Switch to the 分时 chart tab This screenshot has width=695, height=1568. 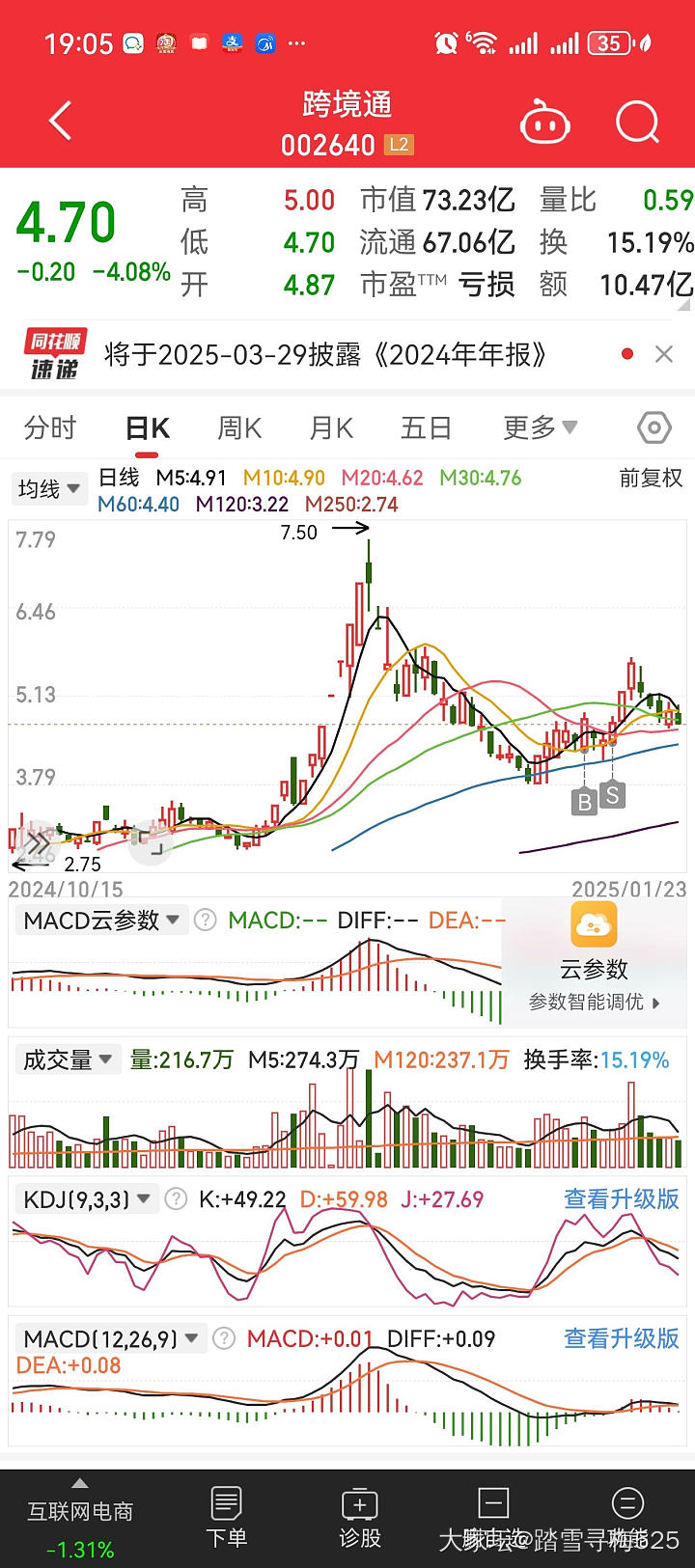[50, 427]
